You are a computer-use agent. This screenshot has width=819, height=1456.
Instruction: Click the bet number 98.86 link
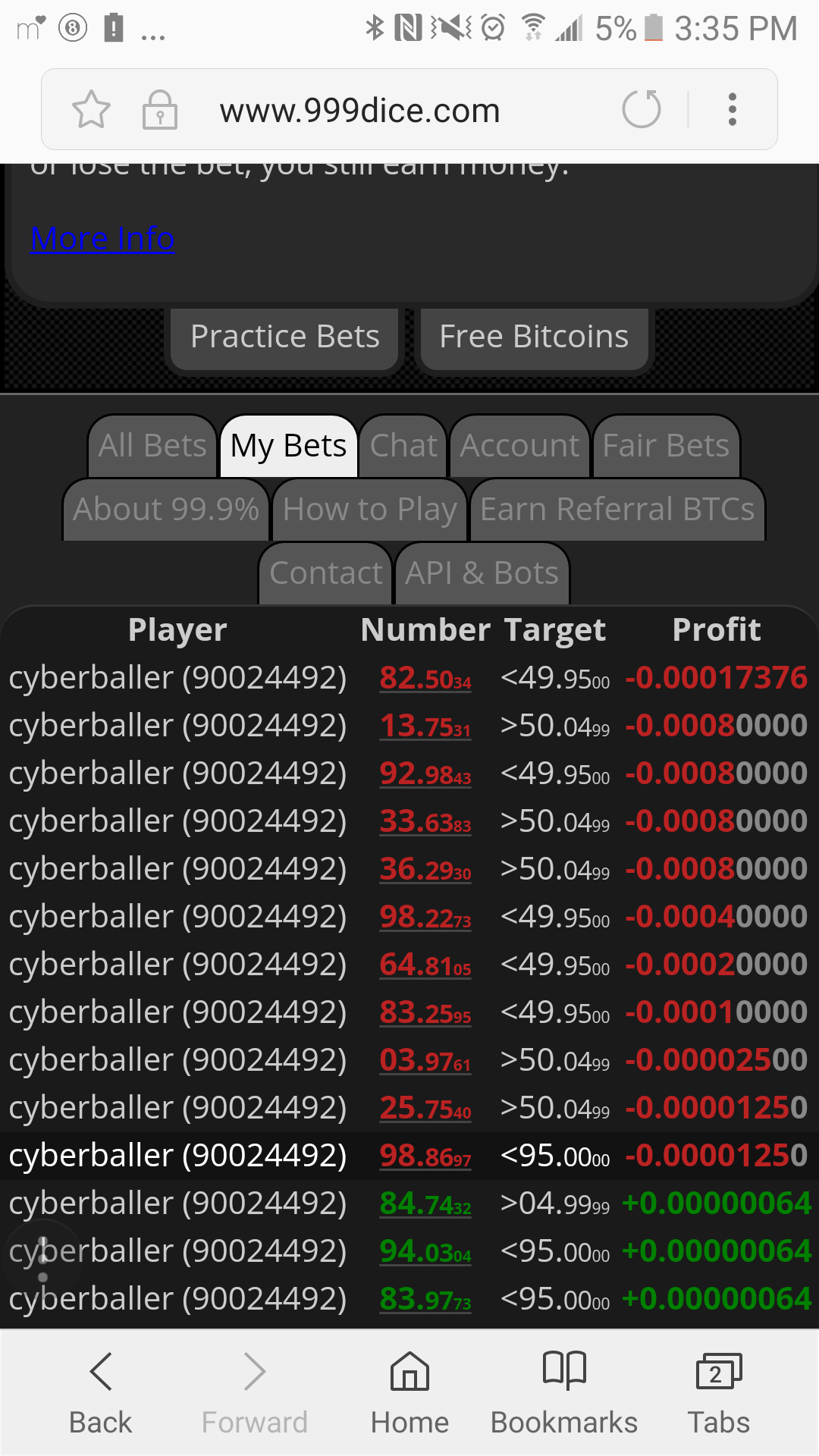point(425,1155)
